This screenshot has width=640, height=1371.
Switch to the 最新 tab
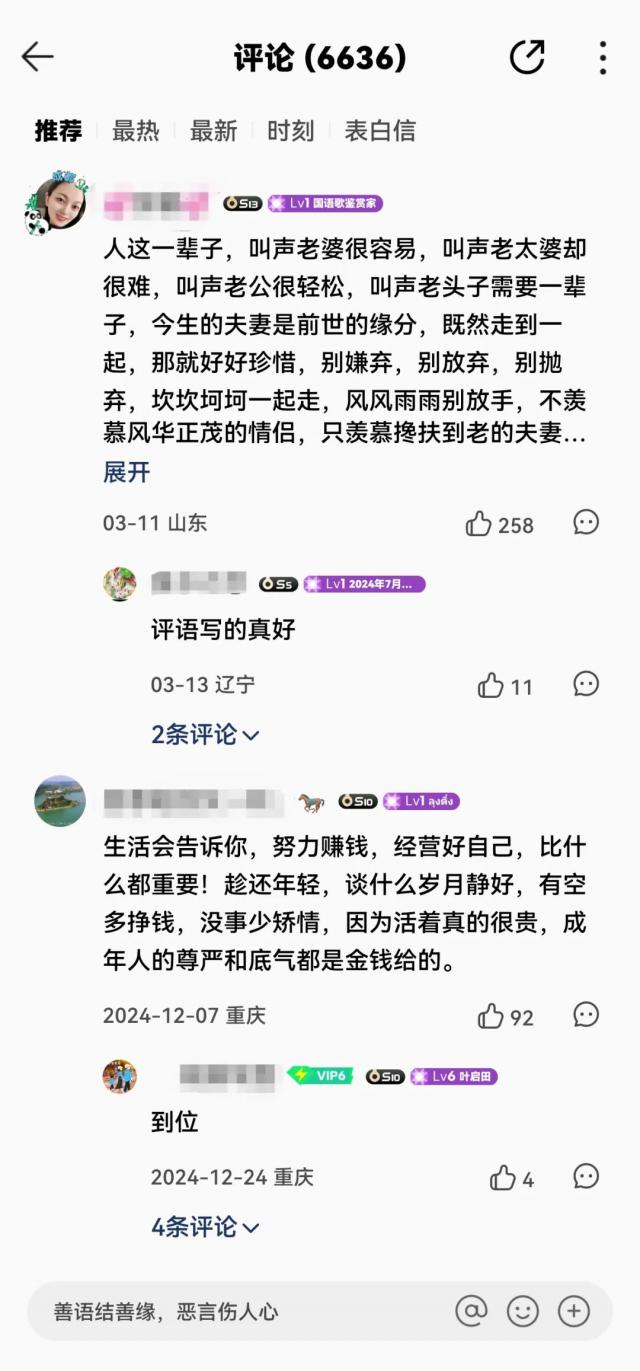[213, 131]
